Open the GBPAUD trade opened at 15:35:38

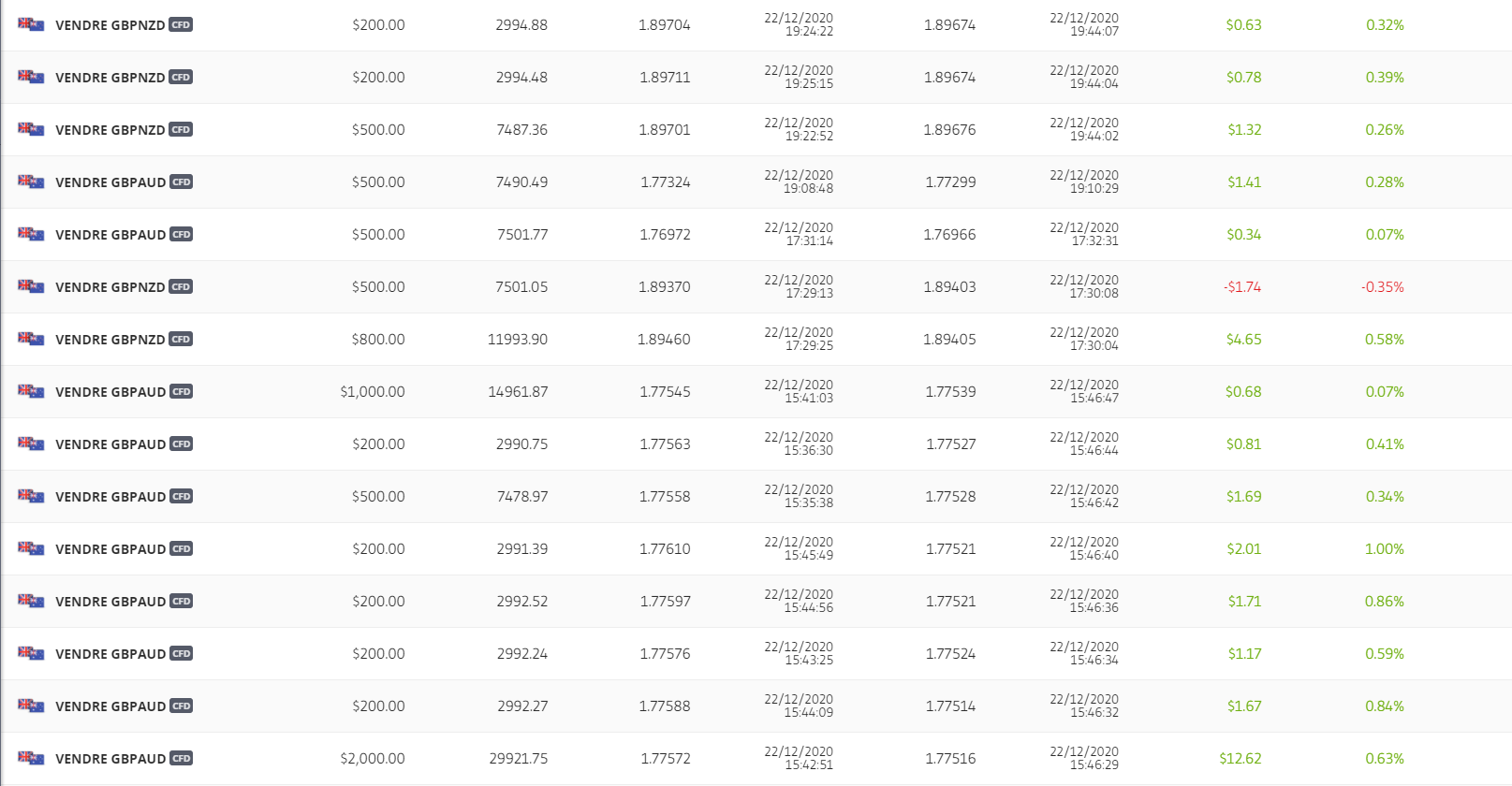click(110, 497)
